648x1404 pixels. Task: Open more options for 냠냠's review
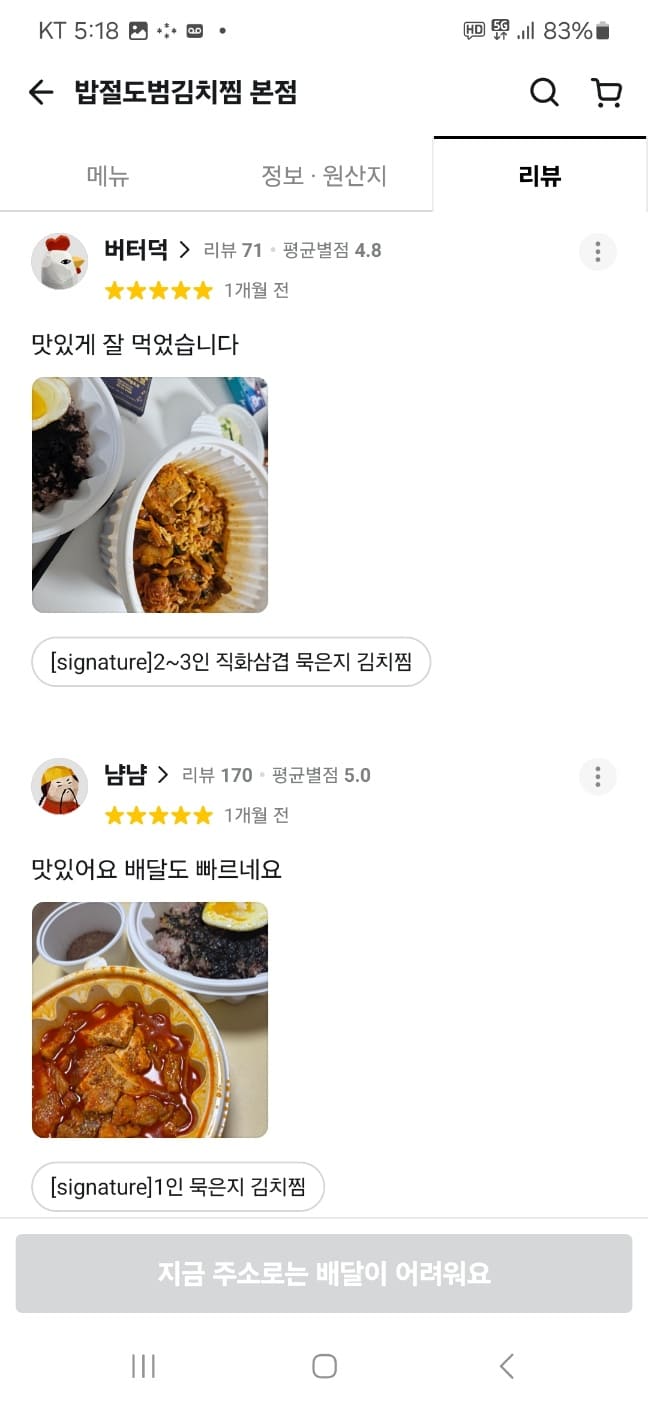coord(598,776)
